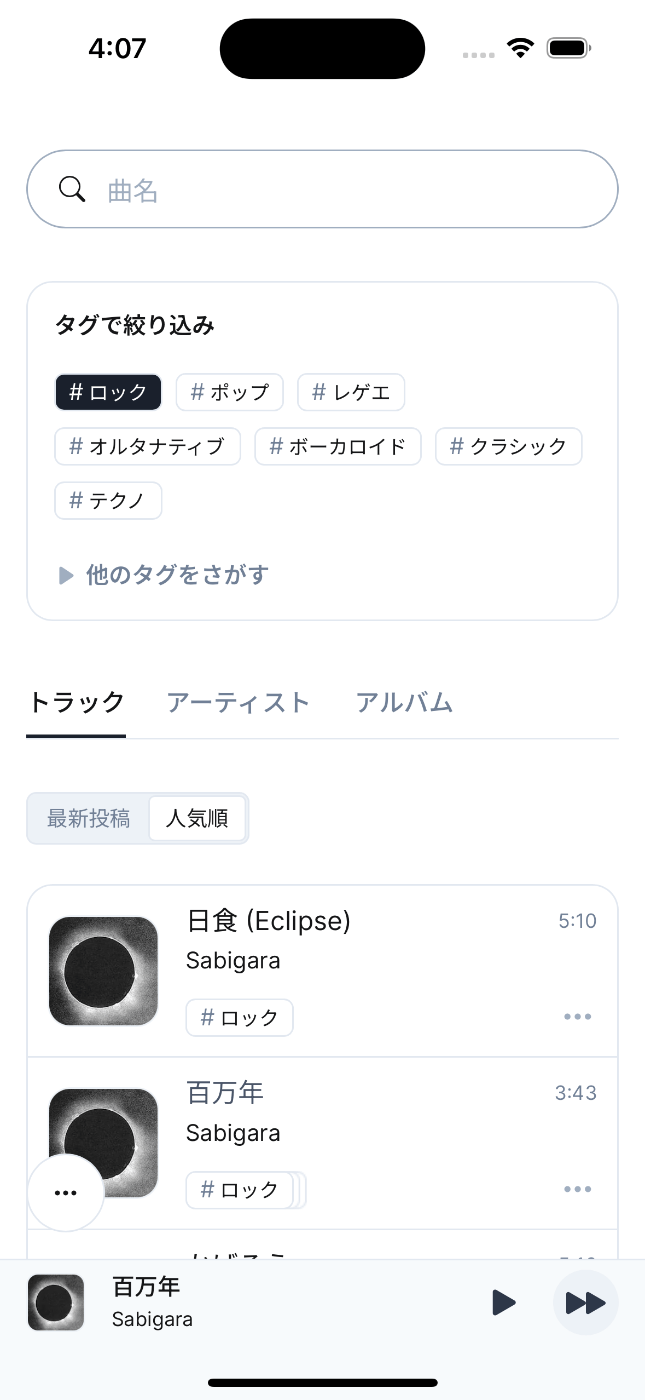Play the current song 百万年

[504, 1303]
